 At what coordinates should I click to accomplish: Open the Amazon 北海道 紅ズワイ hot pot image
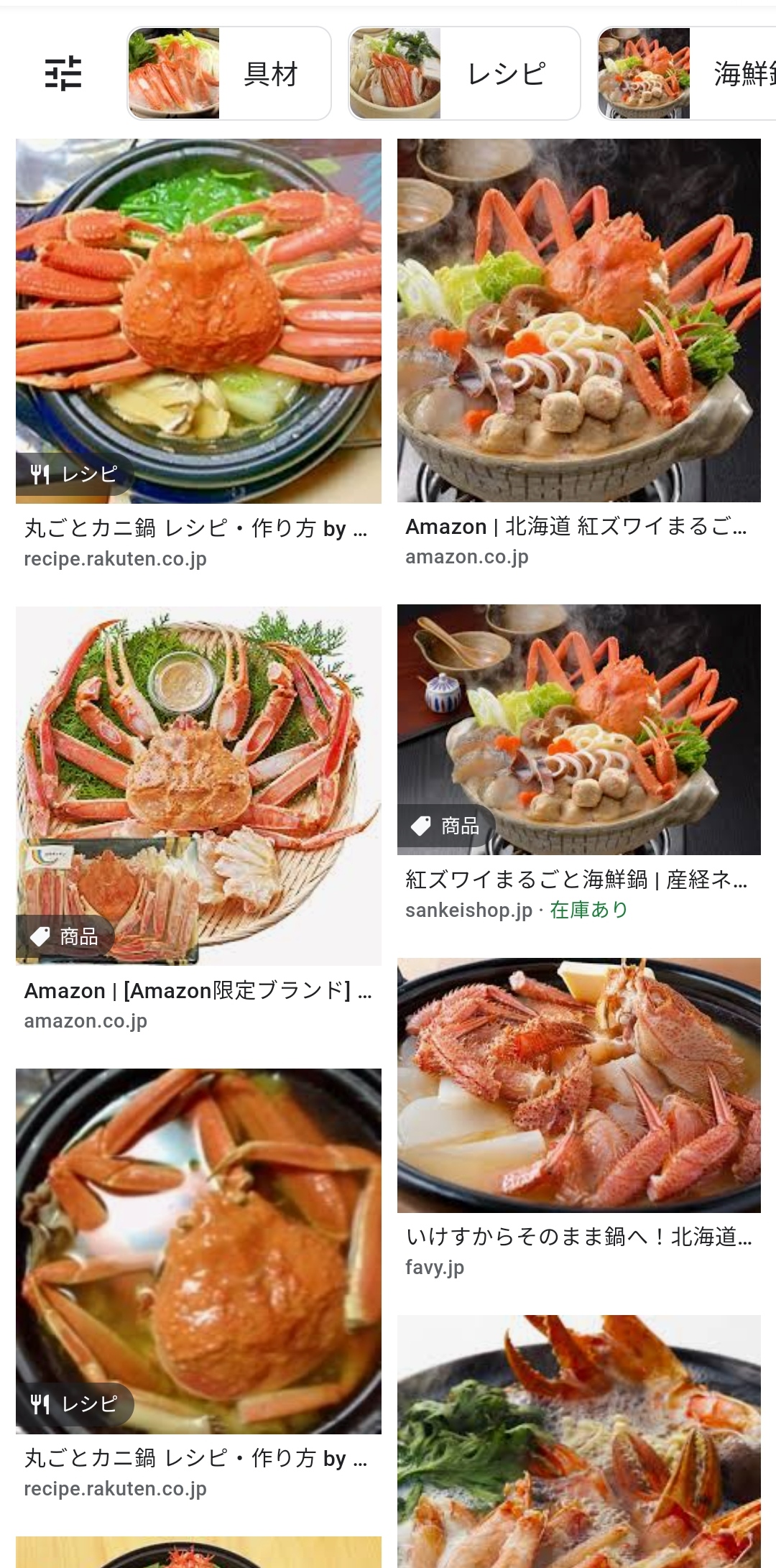pyautogui.click(x=579, y=320)
